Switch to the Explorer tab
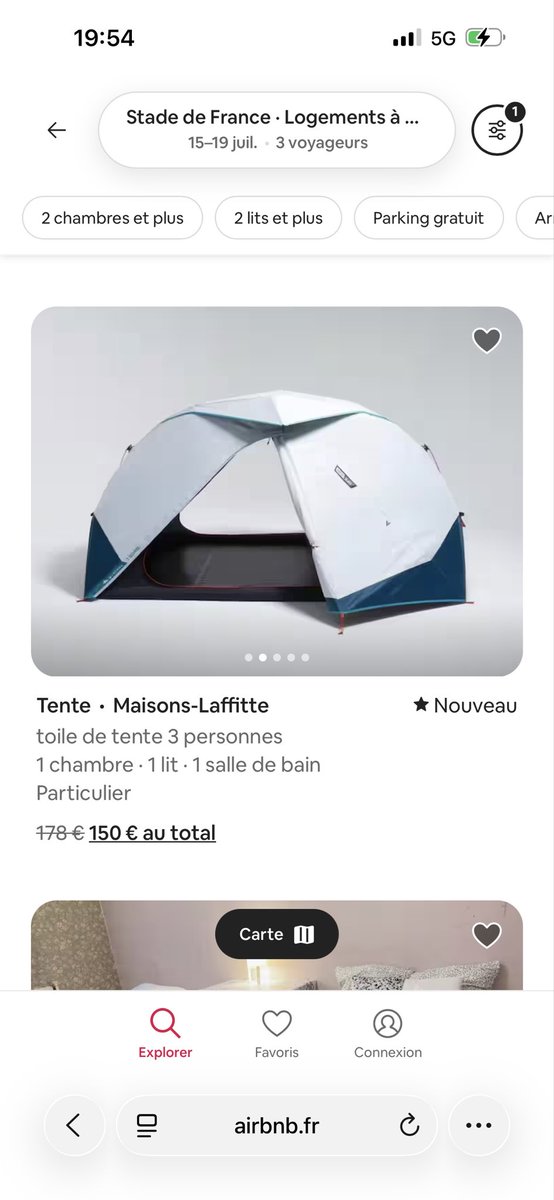The image size is (554, 1200). 165,1033
